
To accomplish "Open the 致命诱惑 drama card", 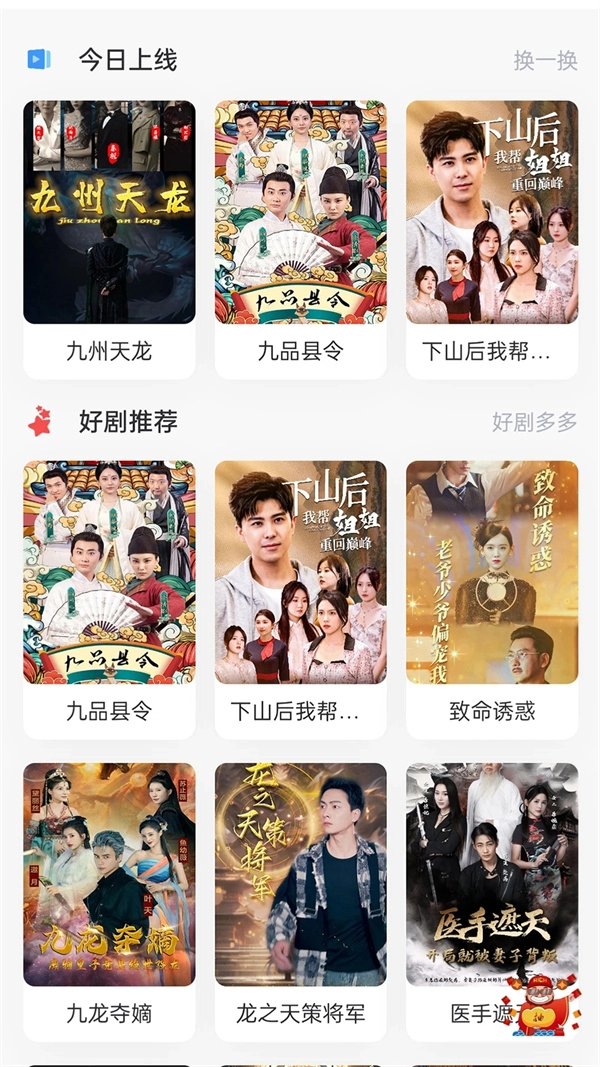I will point(491,572).
